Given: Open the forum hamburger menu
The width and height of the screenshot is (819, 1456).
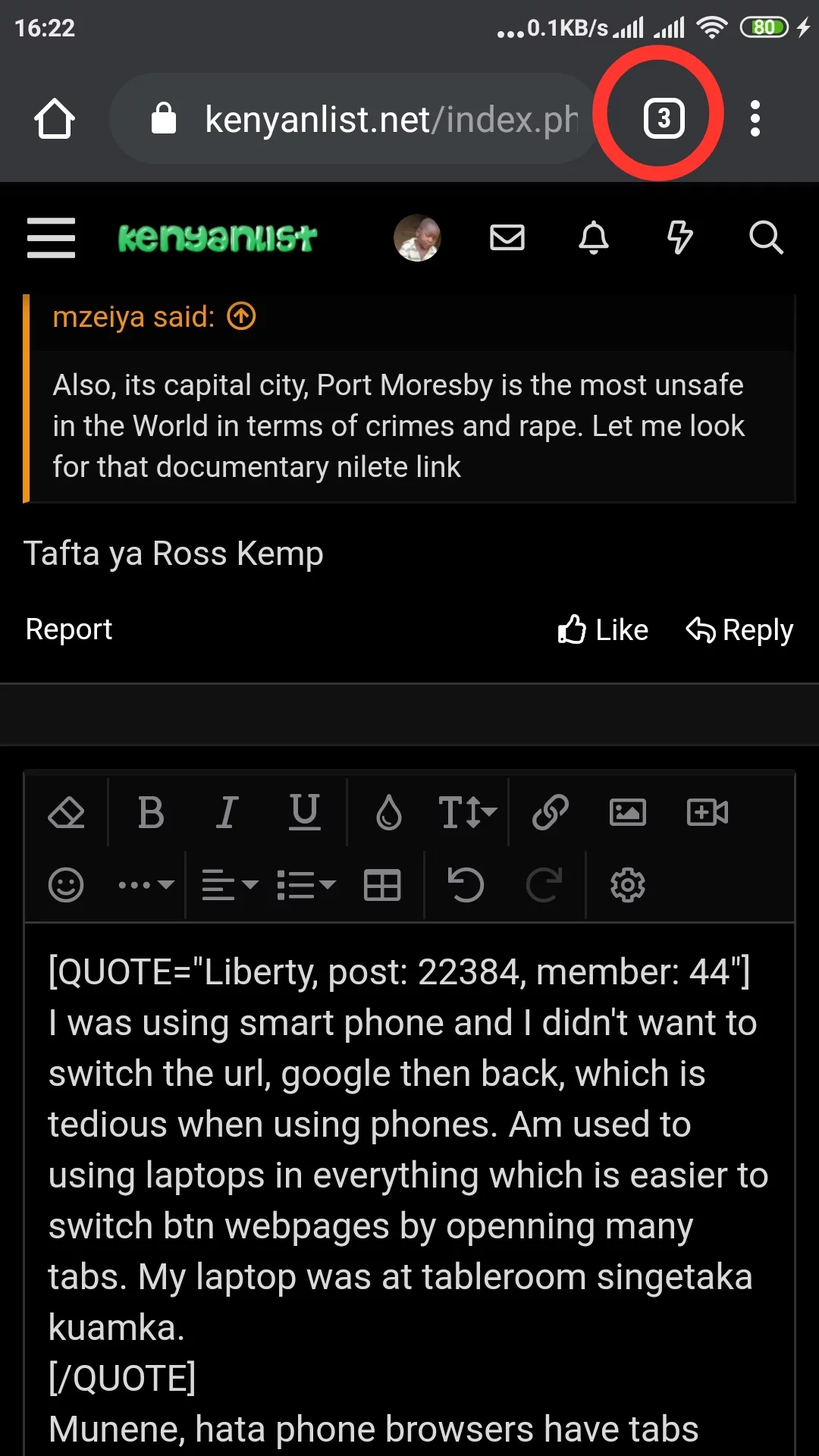Looking at the screenshot, I should (51, 237).
